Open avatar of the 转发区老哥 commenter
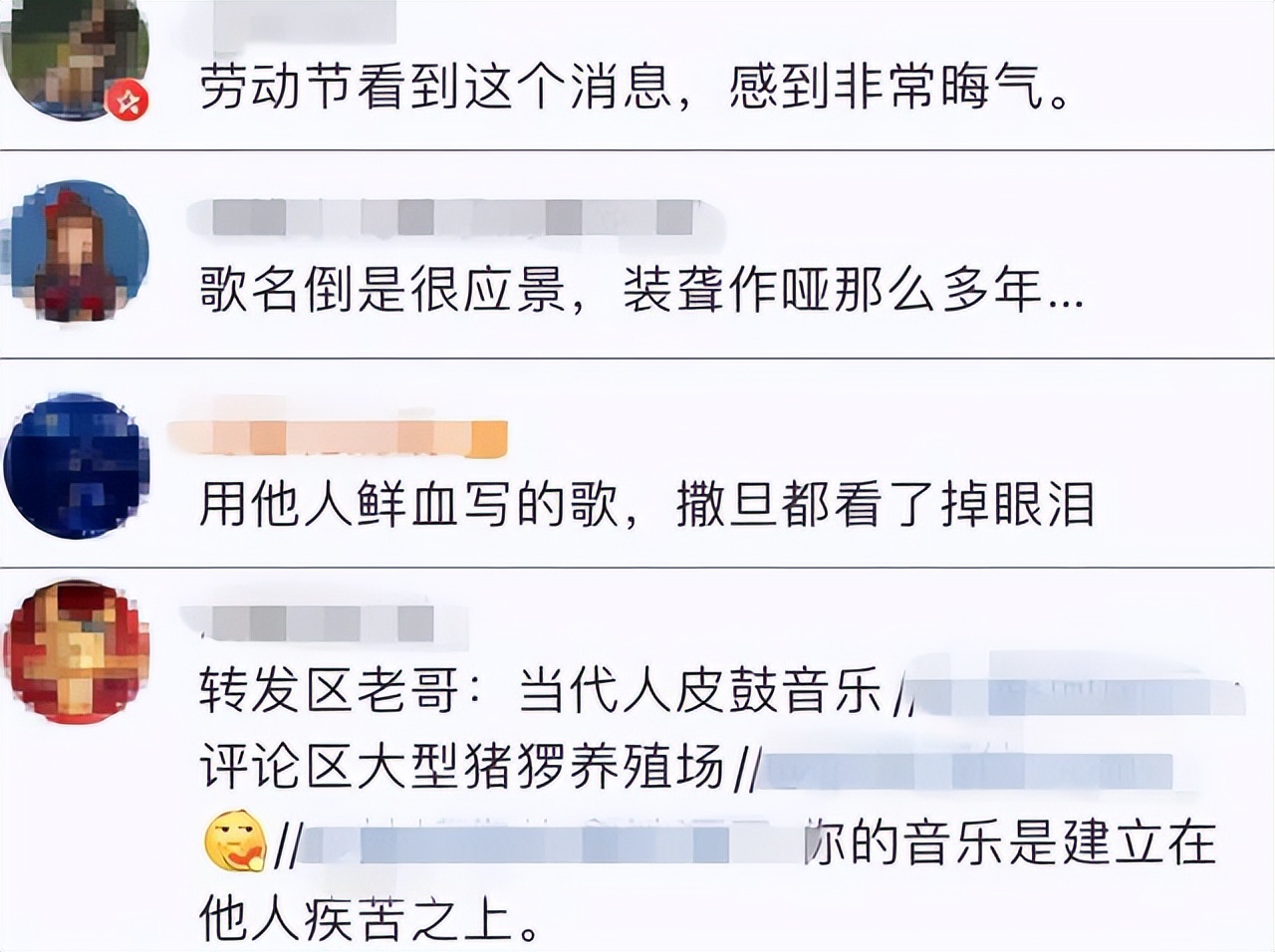1275x952 pixels. coord(77,651)
